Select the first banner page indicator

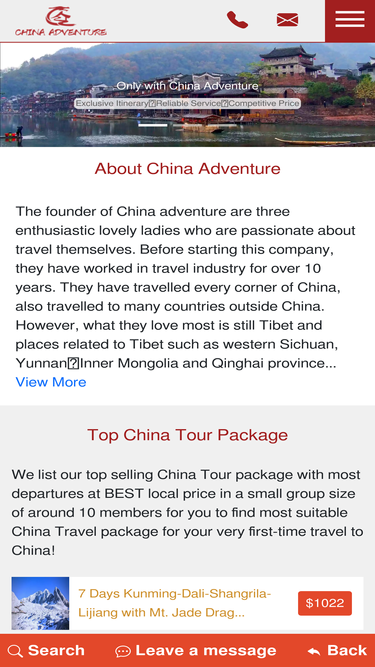(x=153, y=125)
